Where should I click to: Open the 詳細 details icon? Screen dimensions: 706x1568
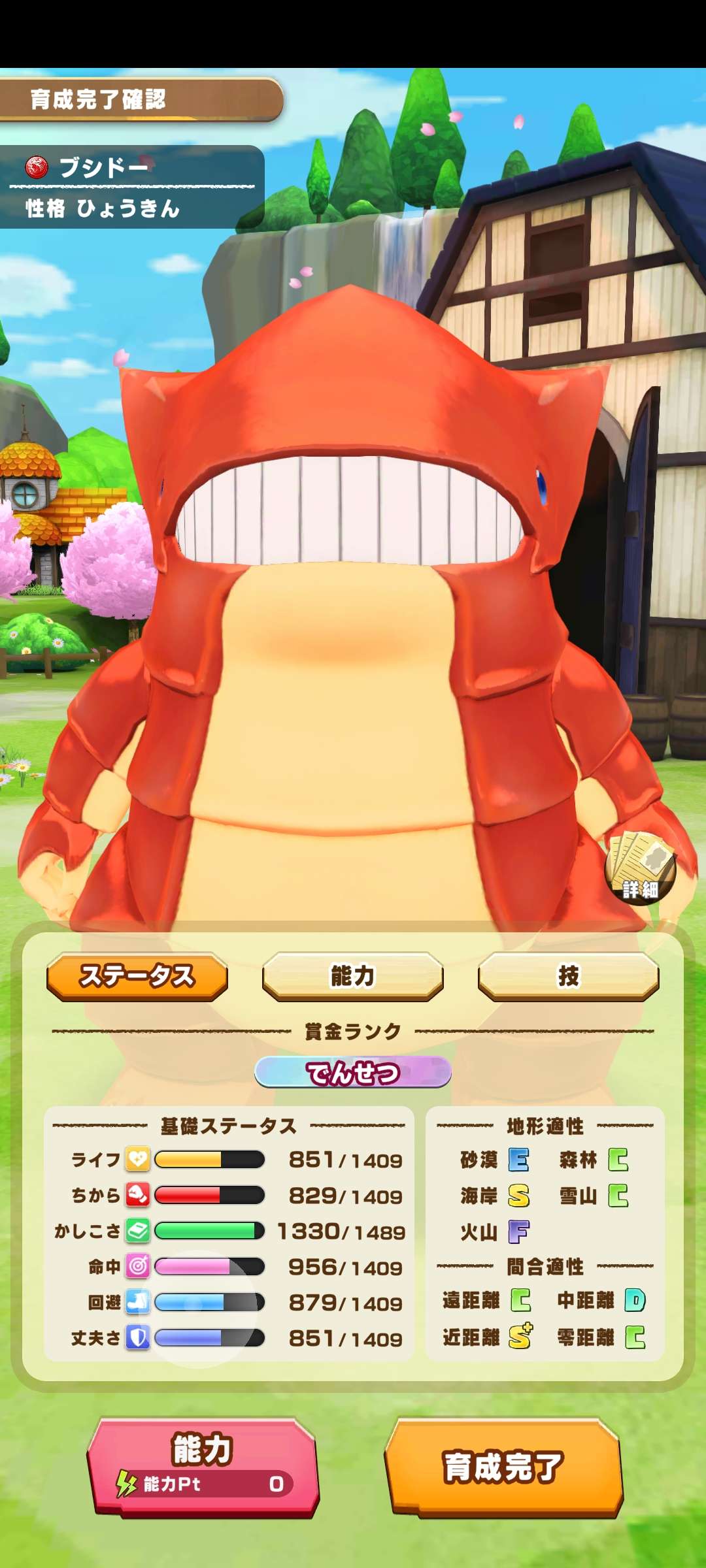tap(640, 868)
